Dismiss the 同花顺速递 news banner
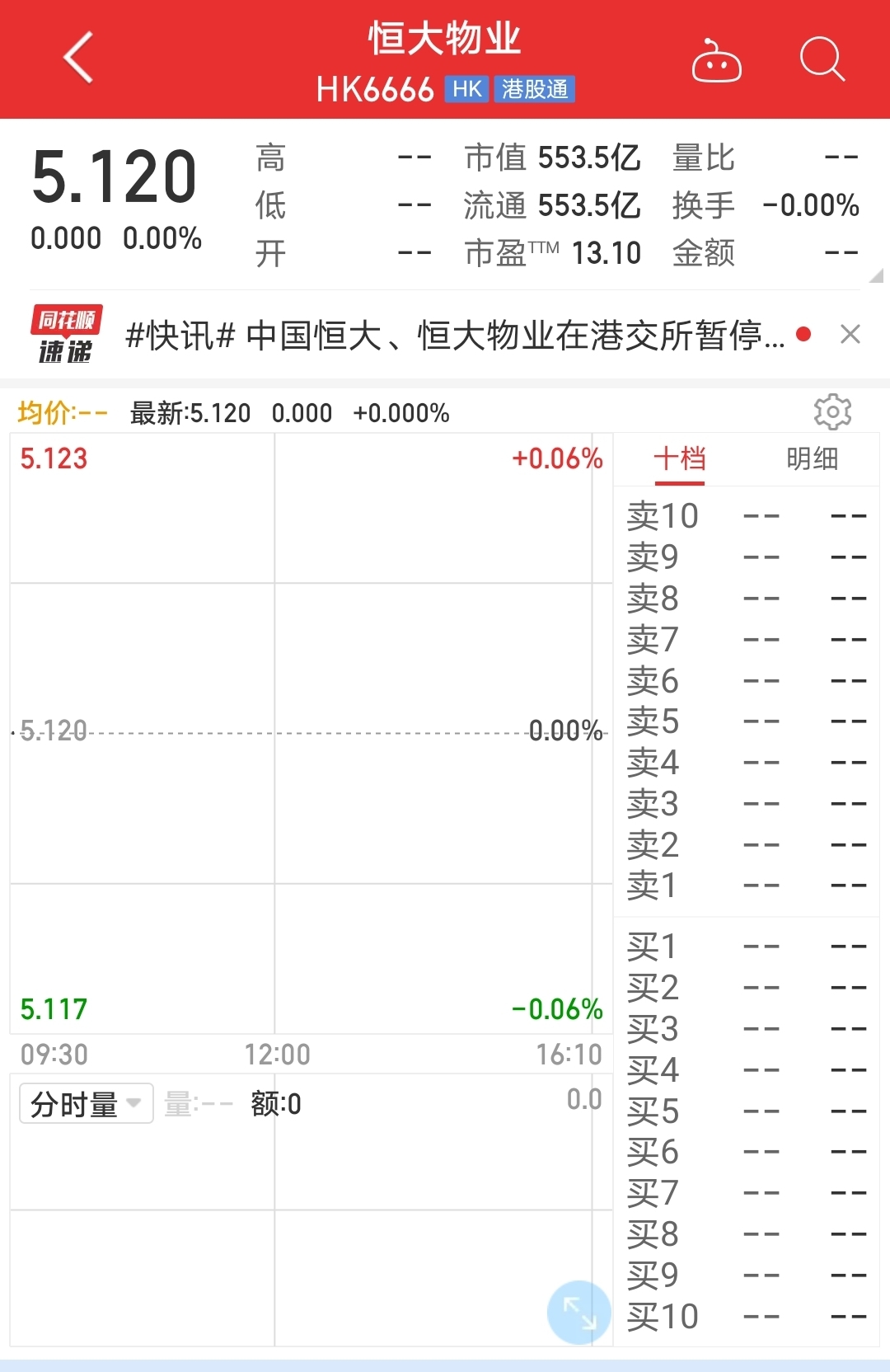Screen dimensions: 890x1372 coord(850,334)
